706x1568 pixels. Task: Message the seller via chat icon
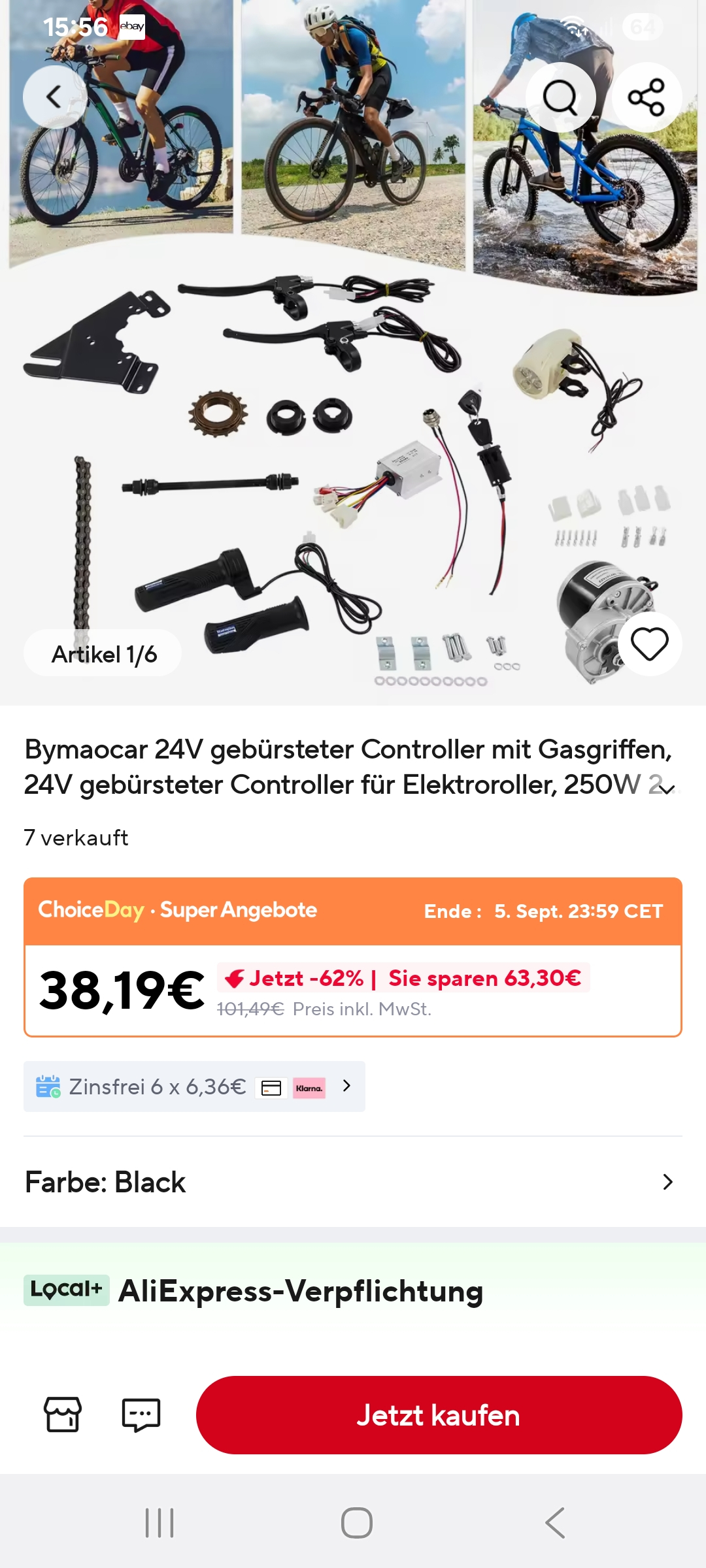(141, 1415)
